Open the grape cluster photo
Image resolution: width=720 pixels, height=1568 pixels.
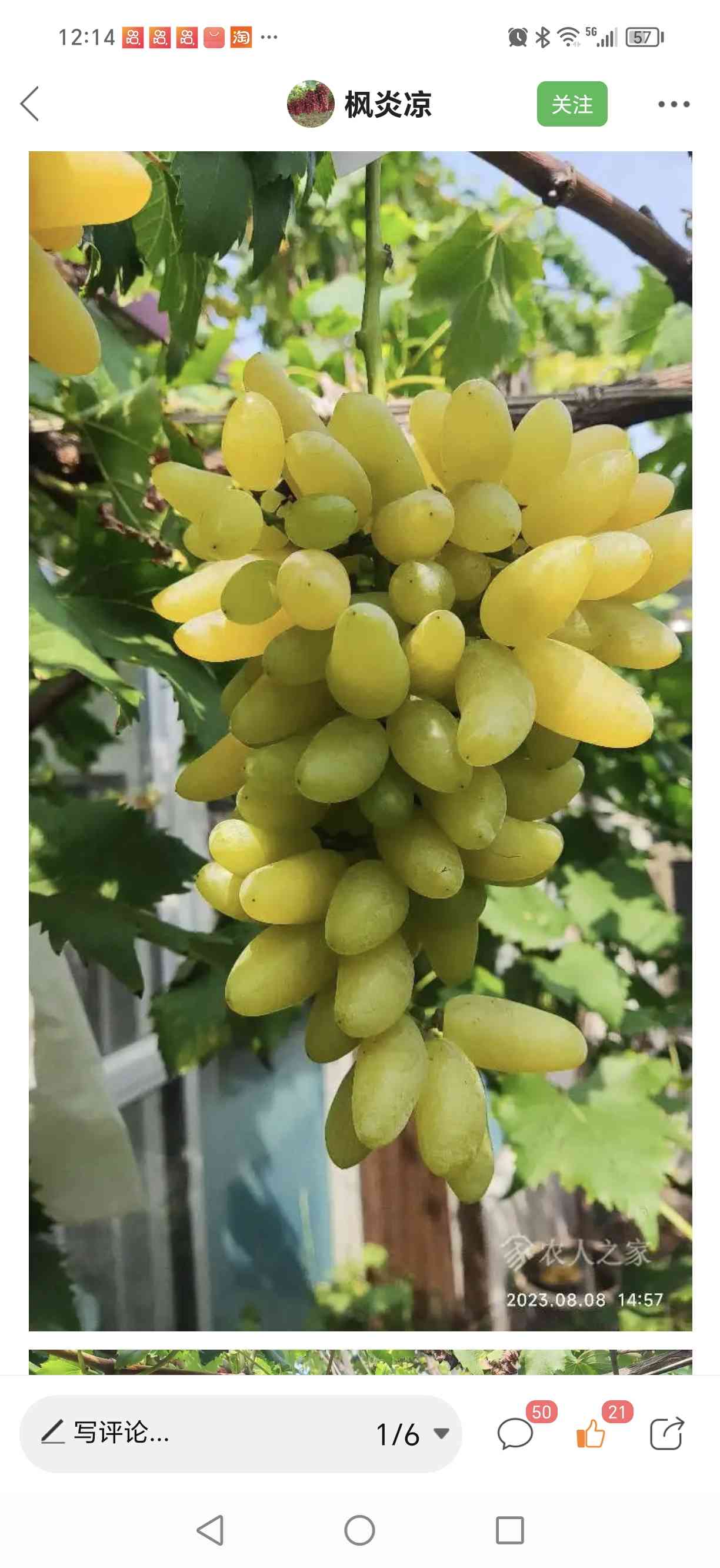point(360,741)
